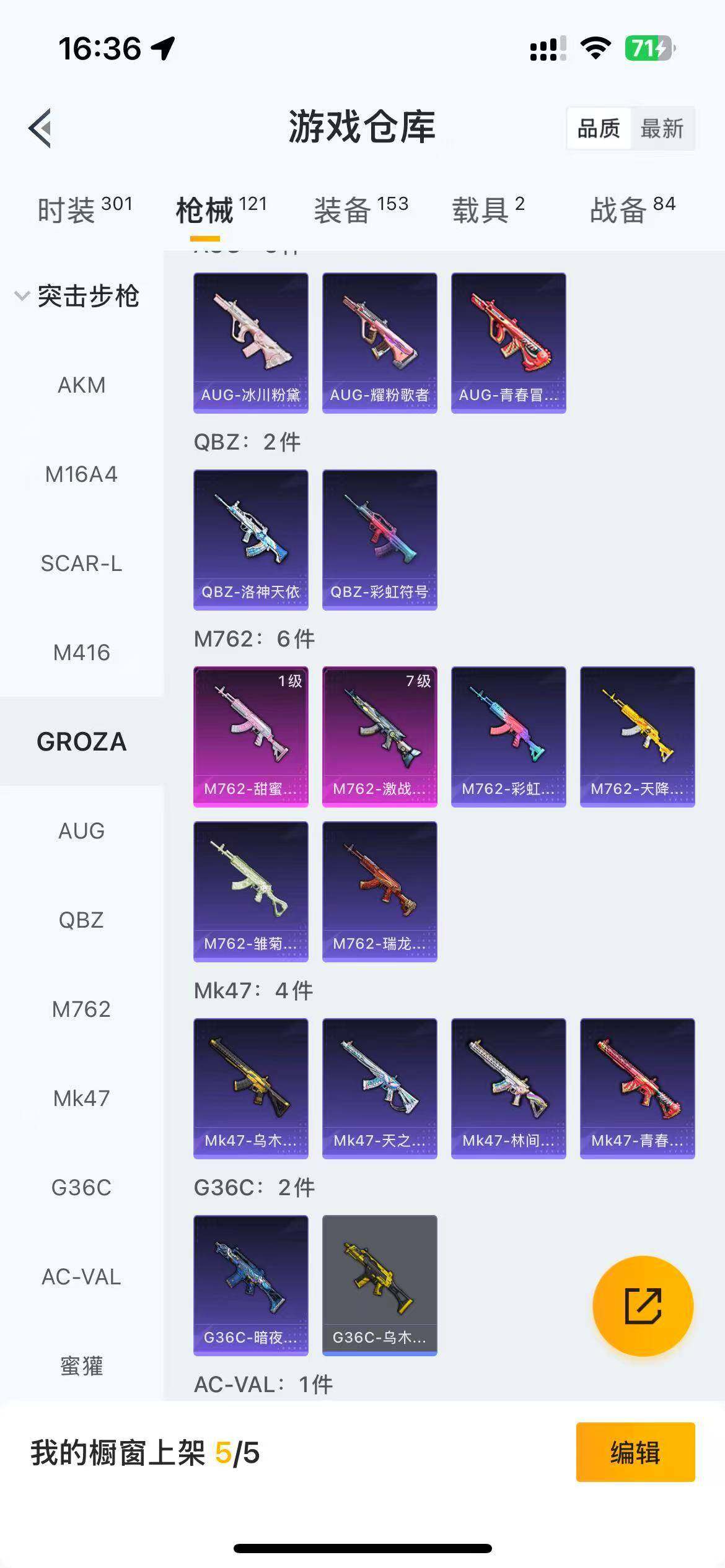Select the G36C-暗夜 skin
The height and width of the screenshot is (1568, 725).
(250, 1285)
